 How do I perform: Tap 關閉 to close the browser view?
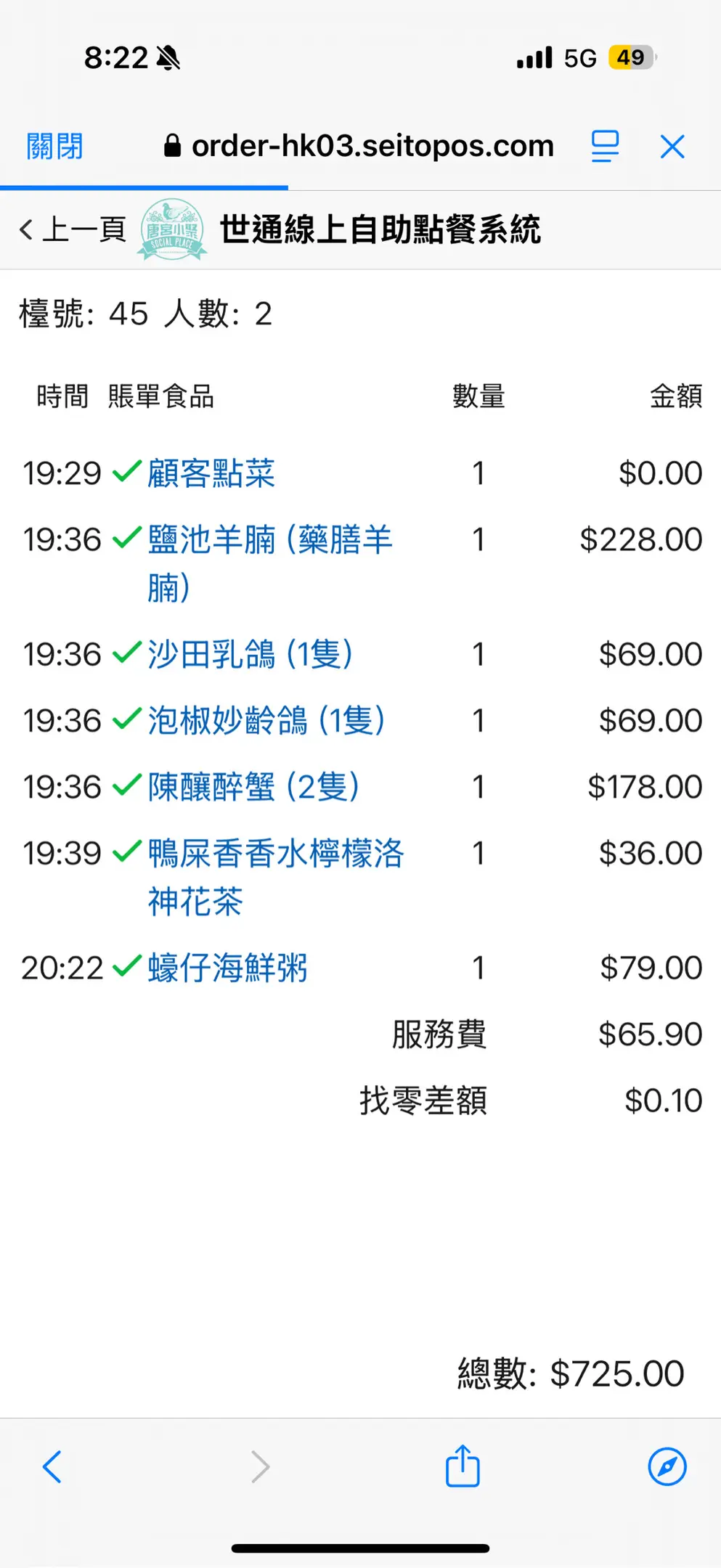click(54, 147)
